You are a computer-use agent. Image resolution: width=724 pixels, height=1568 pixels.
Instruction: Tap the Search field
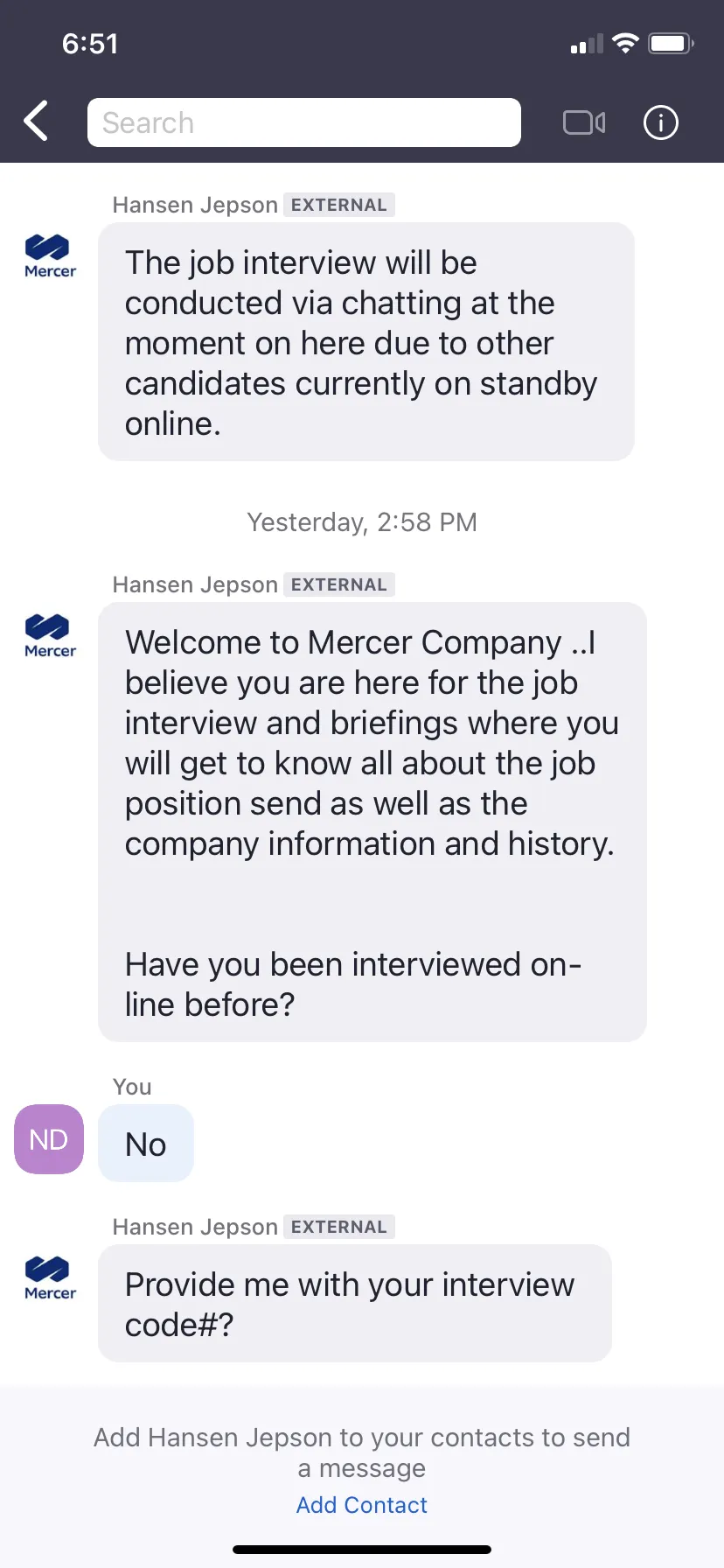click(304, 122)
